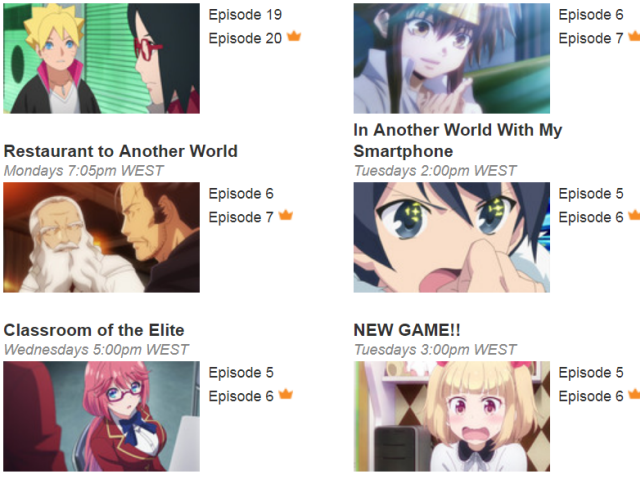Open Episode 20 link

(245, 38)
